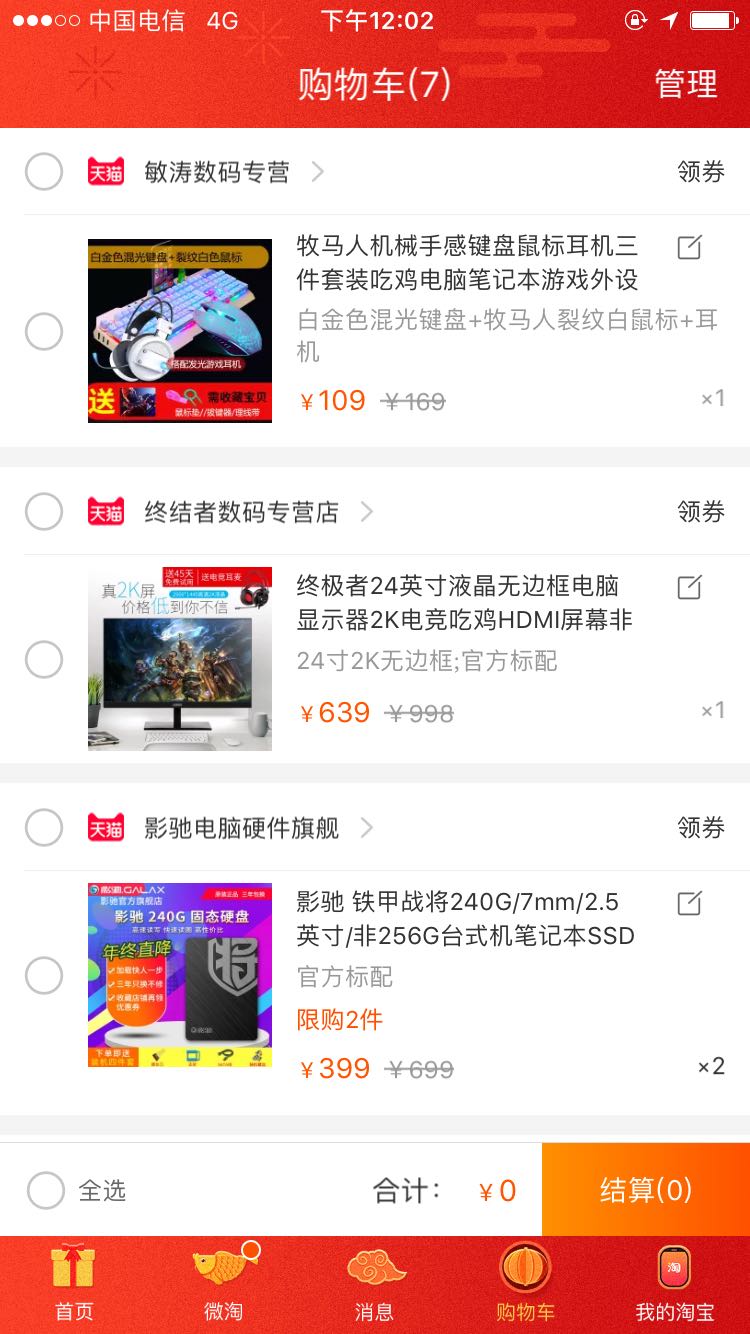
Task: Tap 管理 to manage the cart
Action: [686, 84]
